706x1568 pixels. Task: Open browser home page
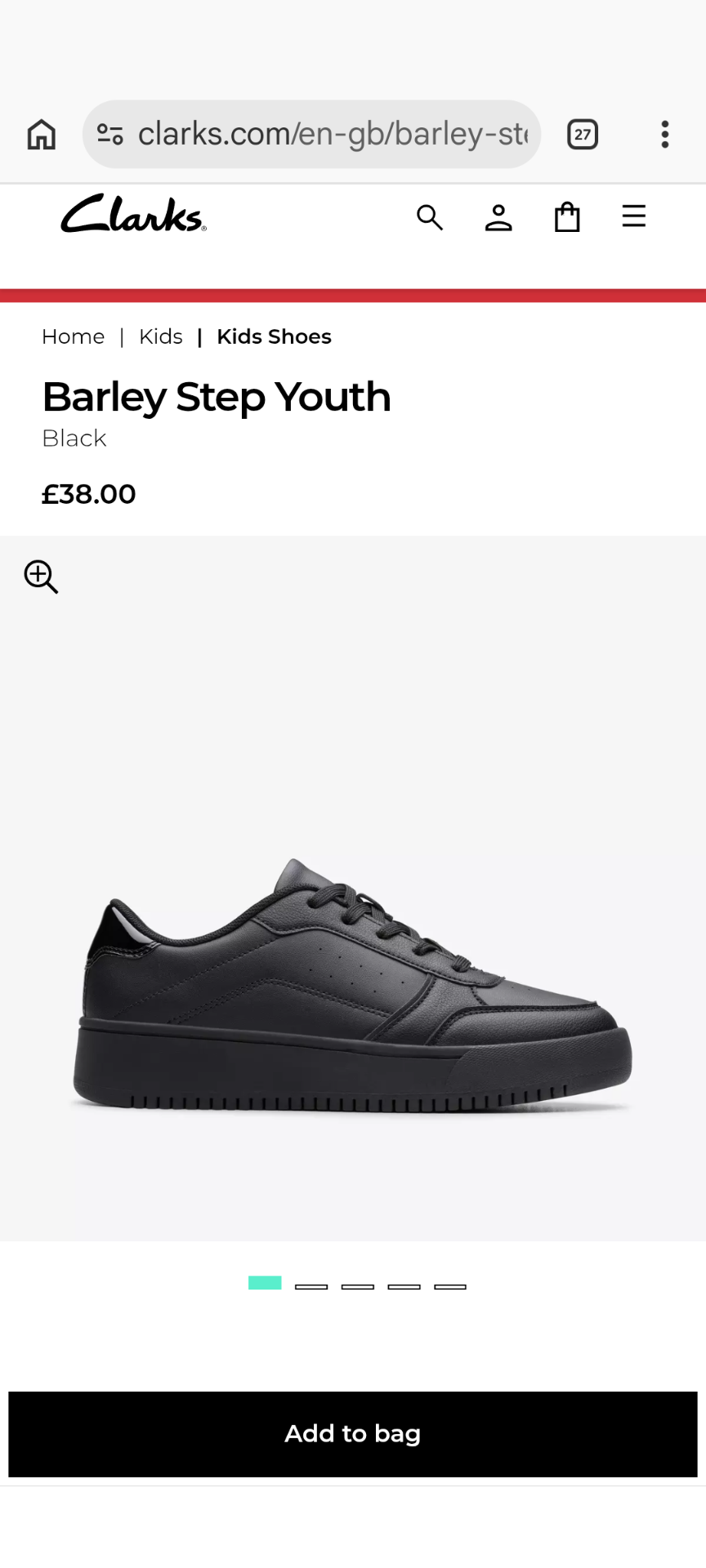pos(42,134)
